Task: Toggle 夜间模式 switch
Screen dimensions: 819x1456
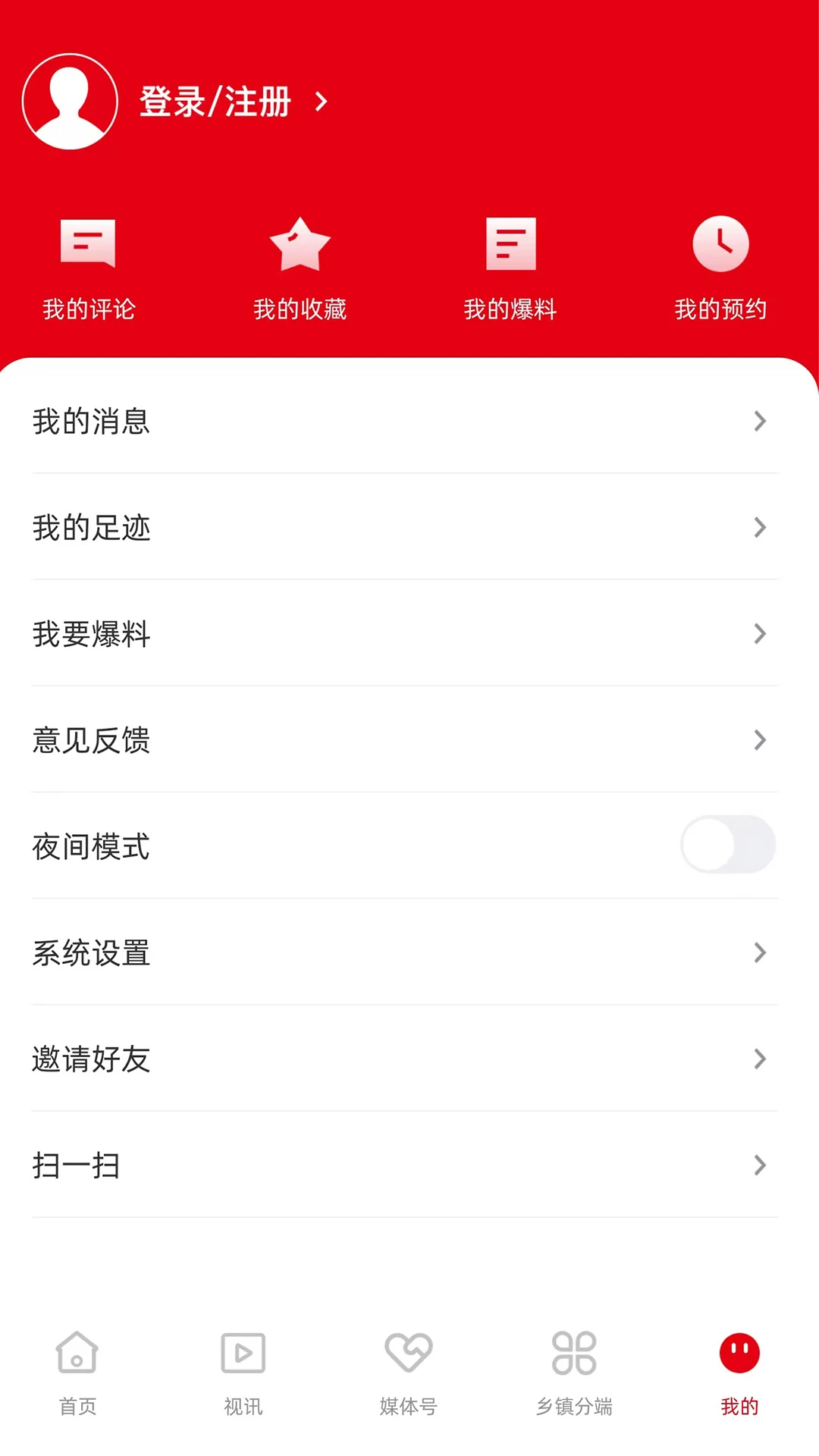Action: 727,845
